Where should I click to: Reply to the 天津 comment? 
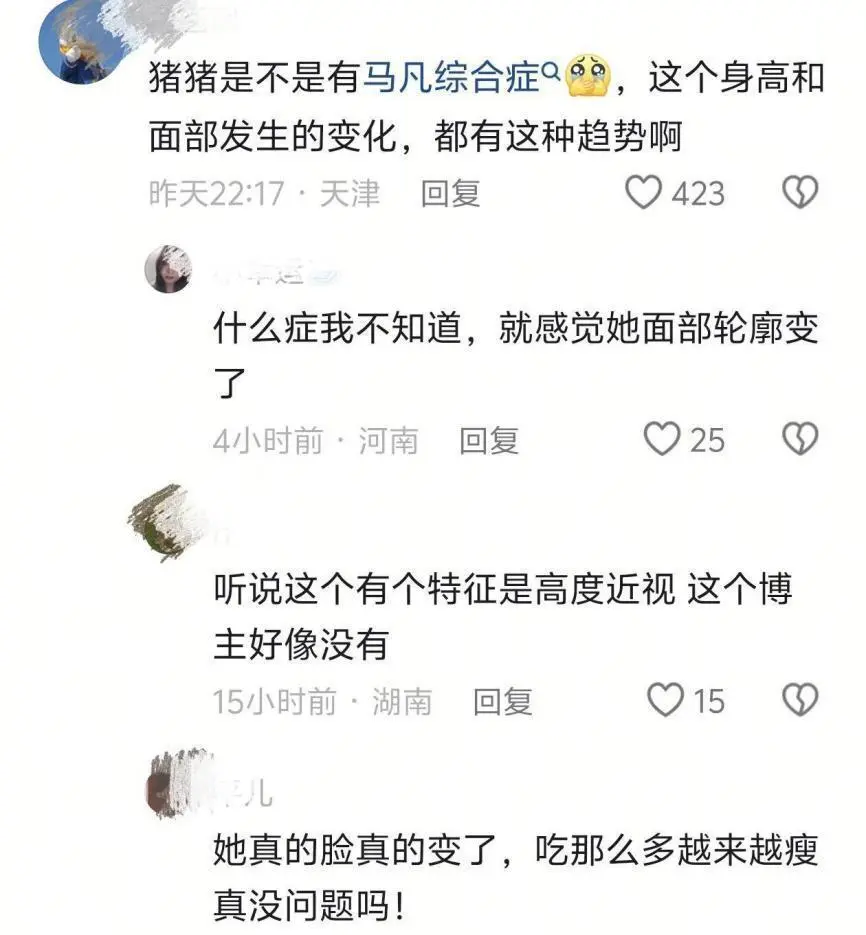(x=450, y=192)
